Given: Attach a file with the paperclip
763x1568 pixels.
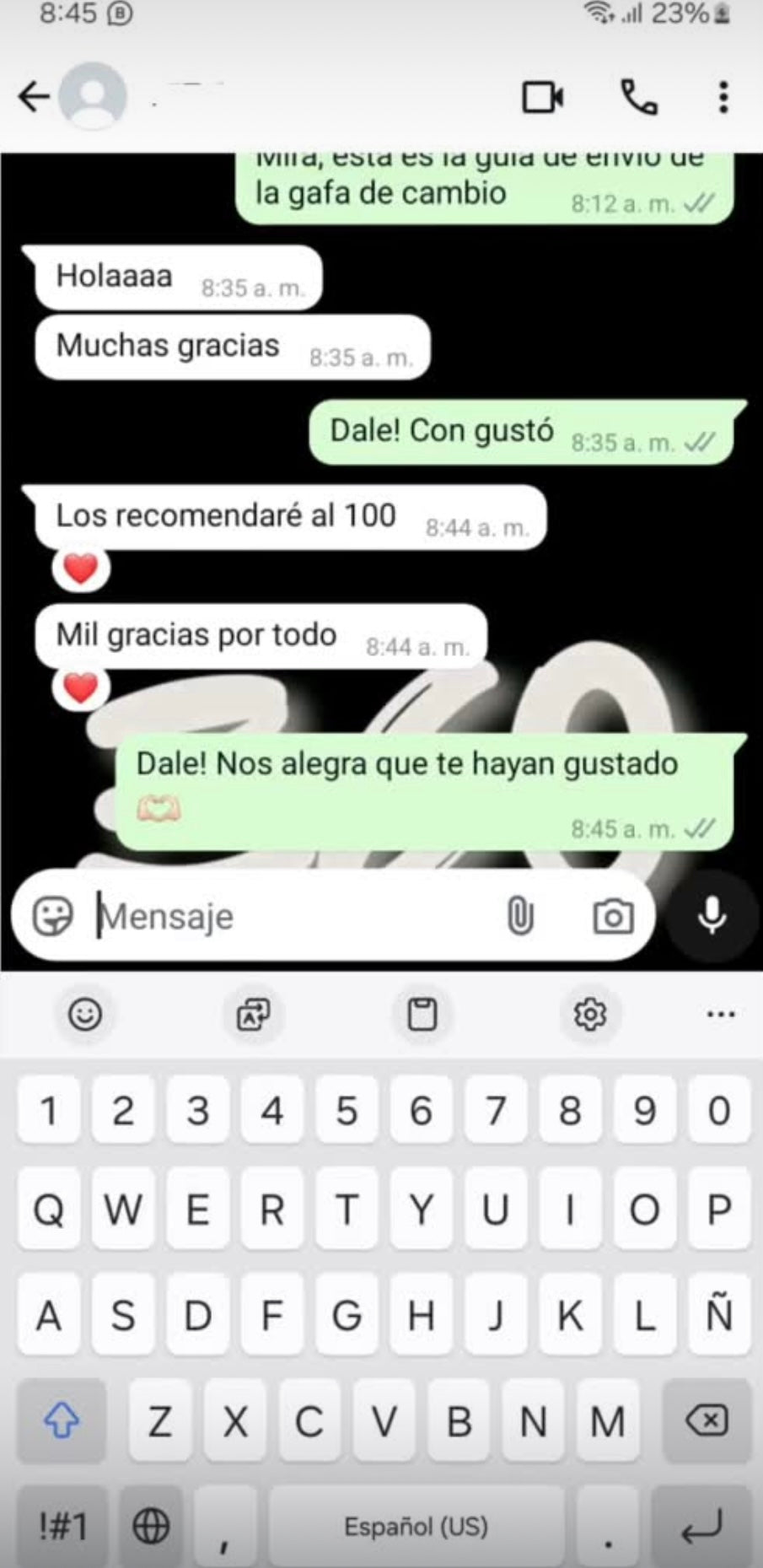Looking at the screenshot, I should [520, 916].
